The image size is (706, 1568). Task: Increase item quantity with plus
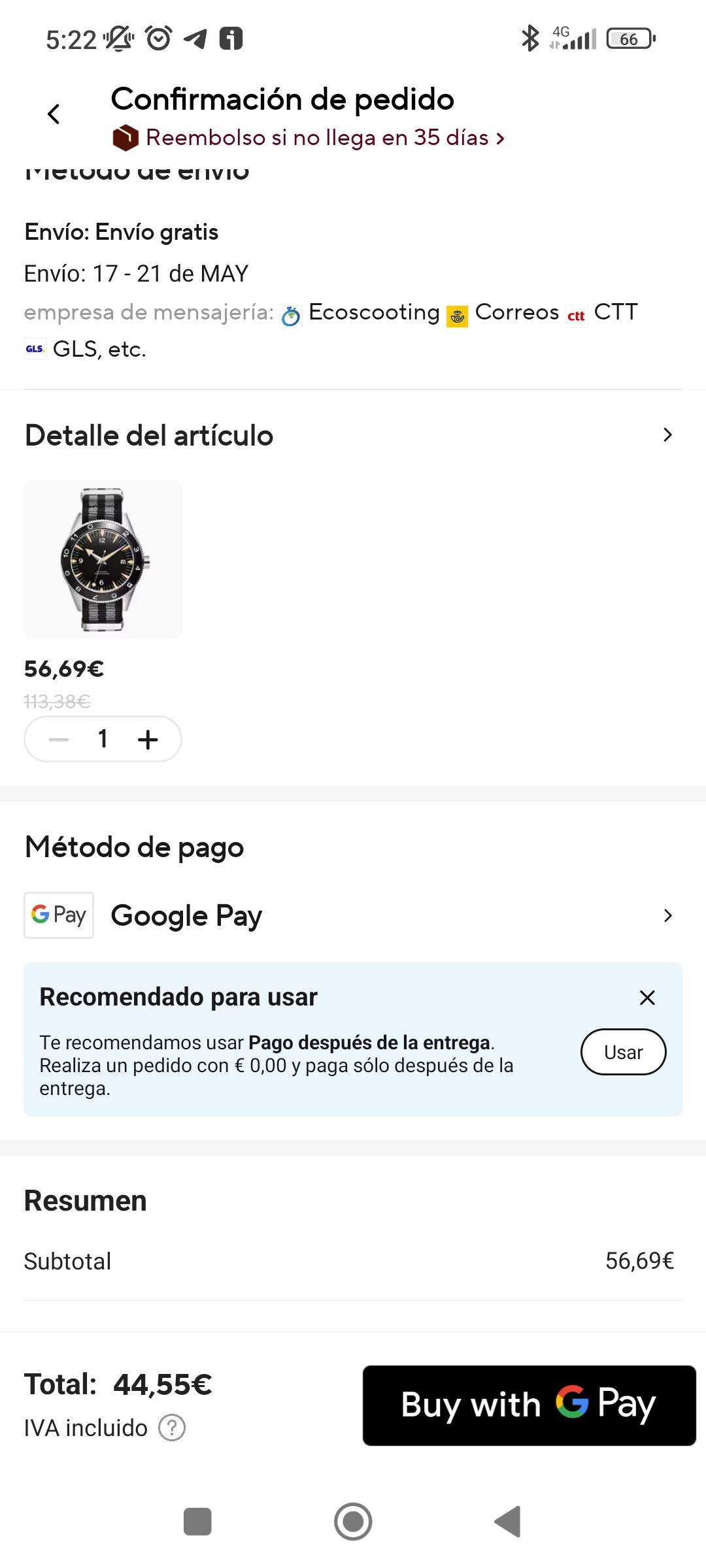(x=148, y=740)
